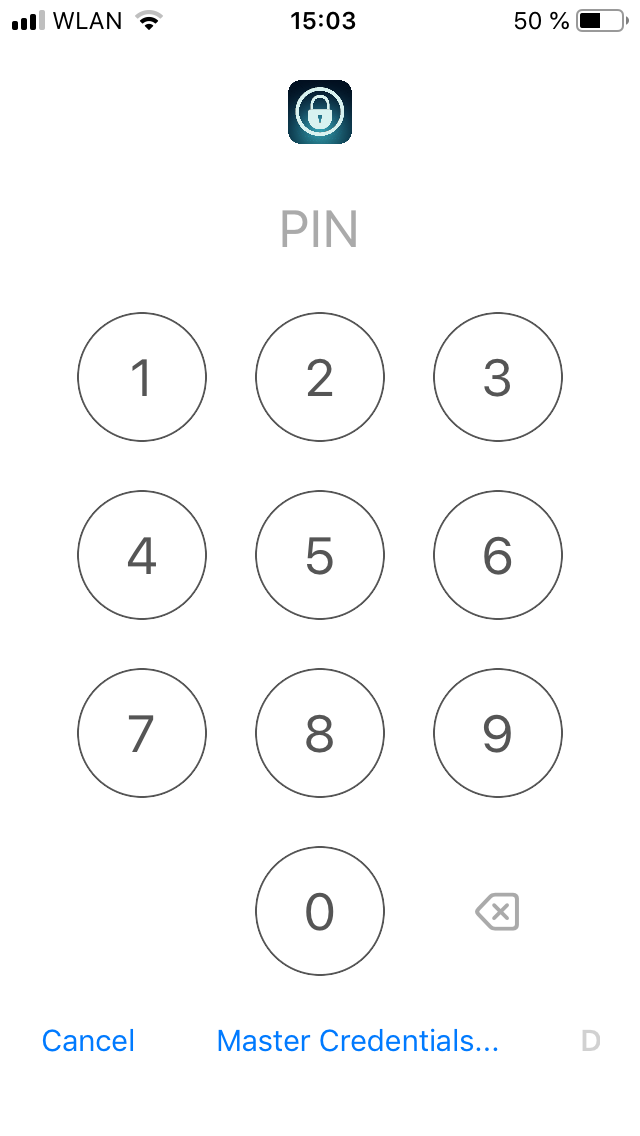The image size is (640, 1136).
Task: Cancel PIN entry
Action: pos(88,1041)
